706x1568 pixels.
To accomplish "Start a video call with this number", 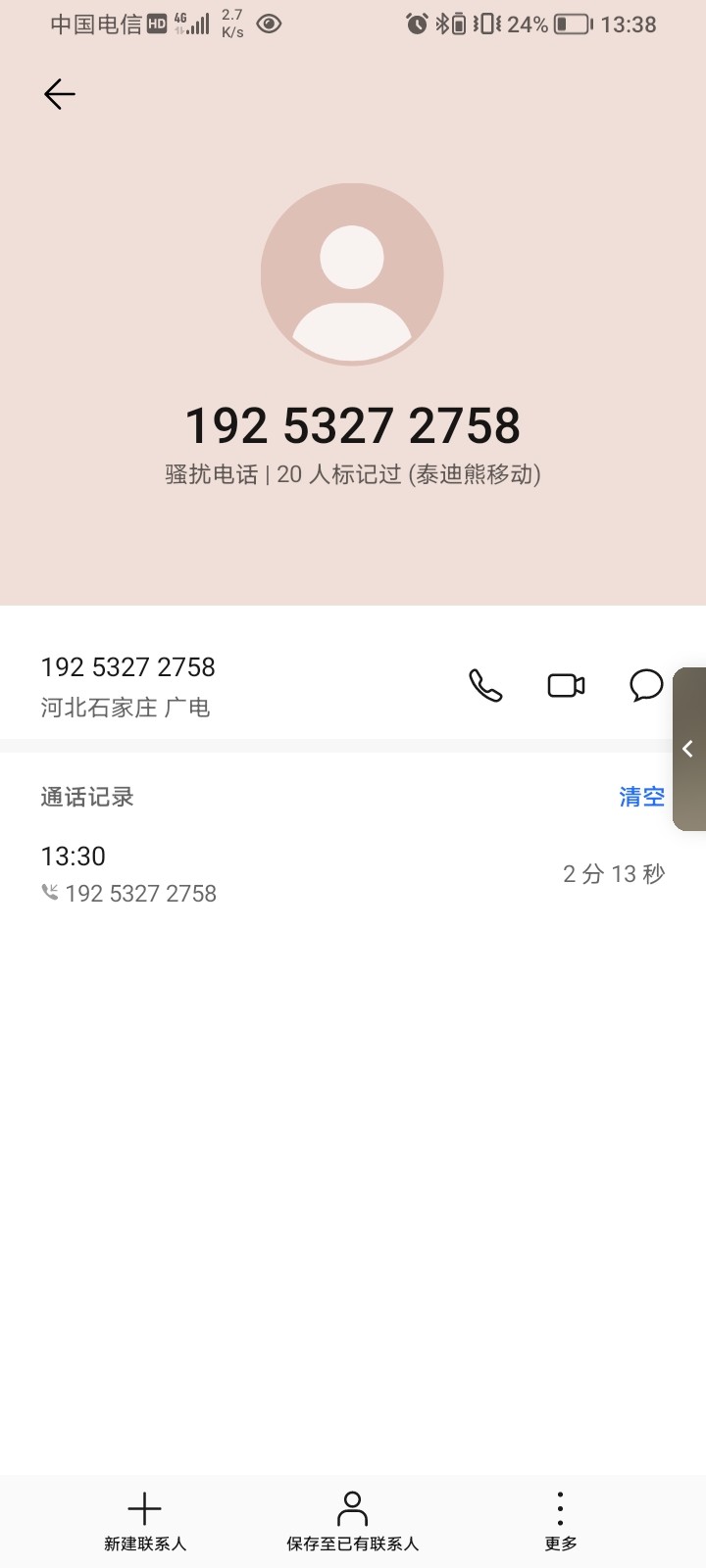I will (x=566, y=685).
